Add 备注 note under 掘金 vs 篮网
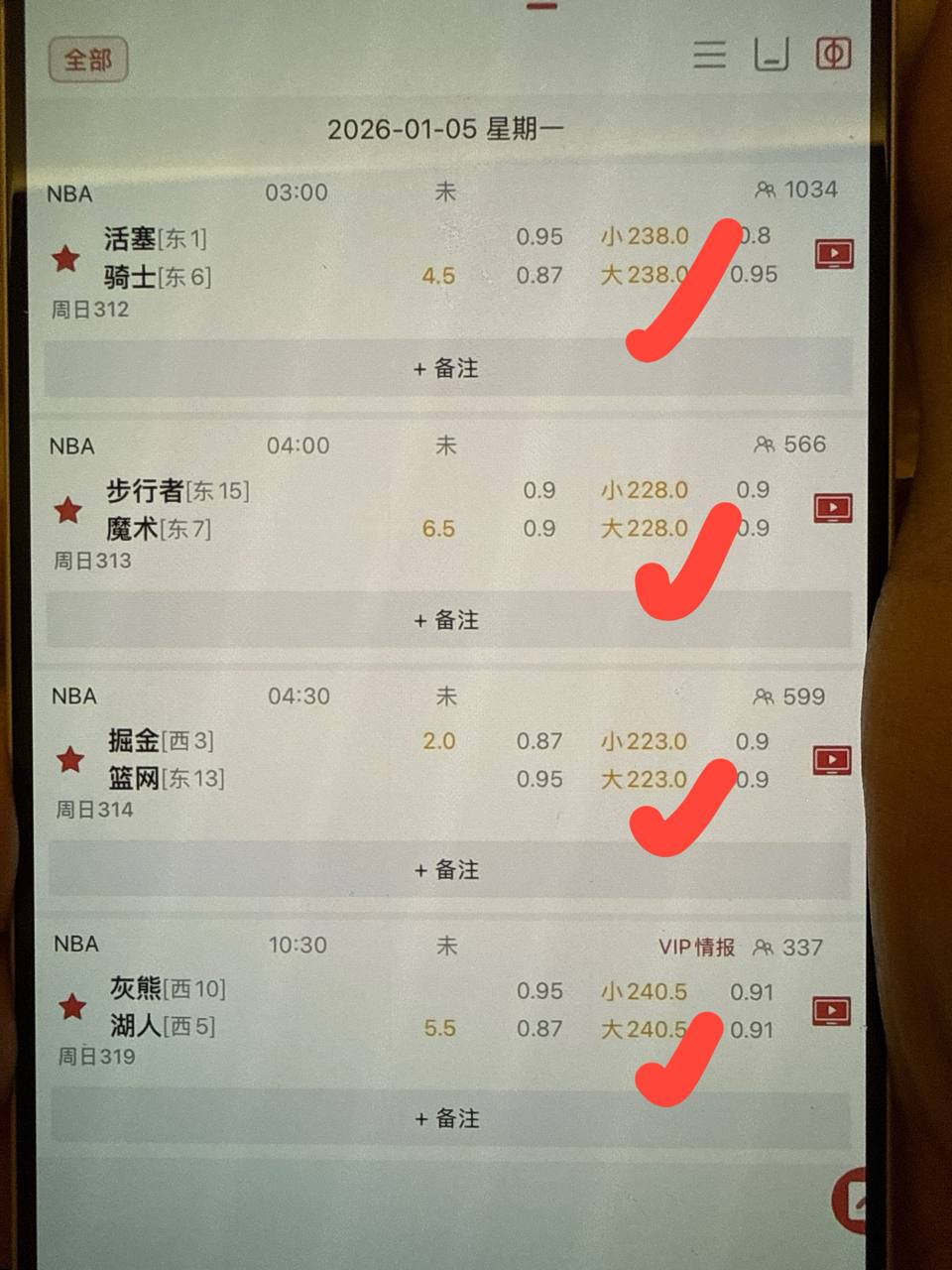 [x=446, y=870]
